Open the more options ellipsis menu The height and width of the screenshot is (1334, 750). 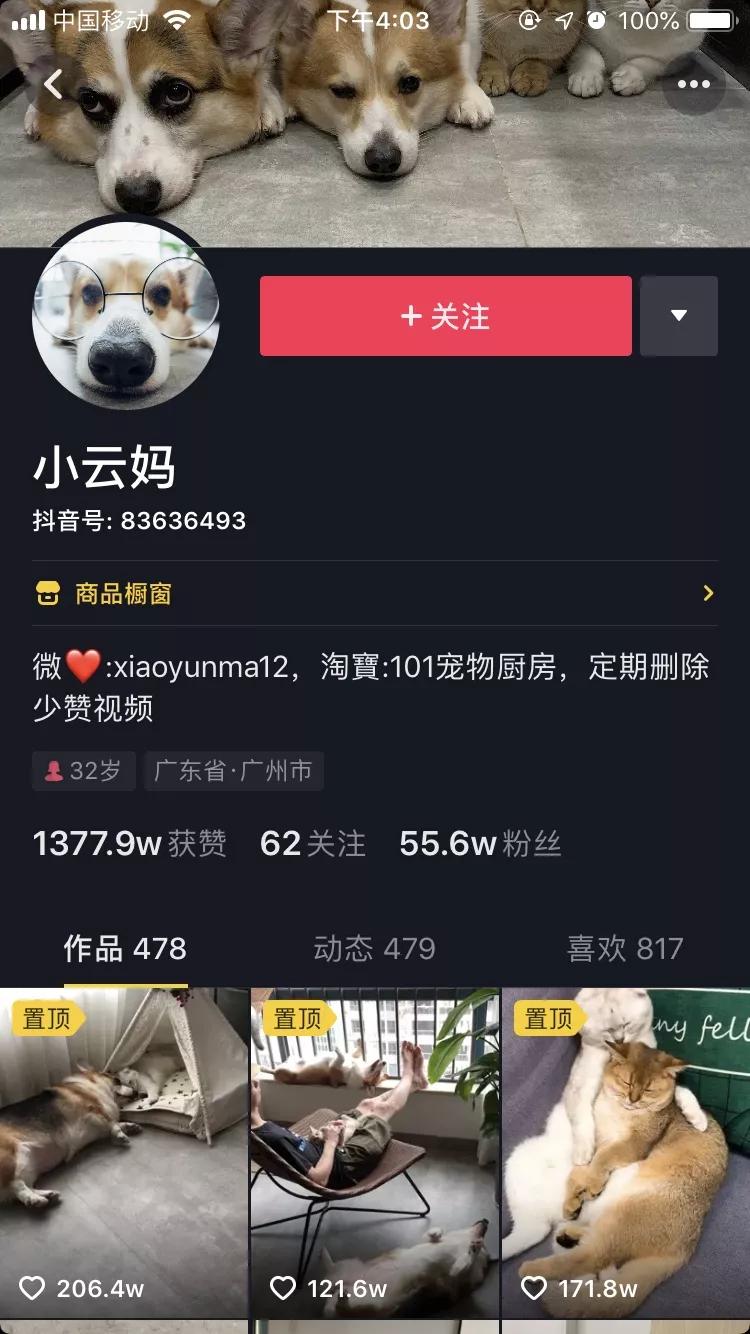[694, 85]
